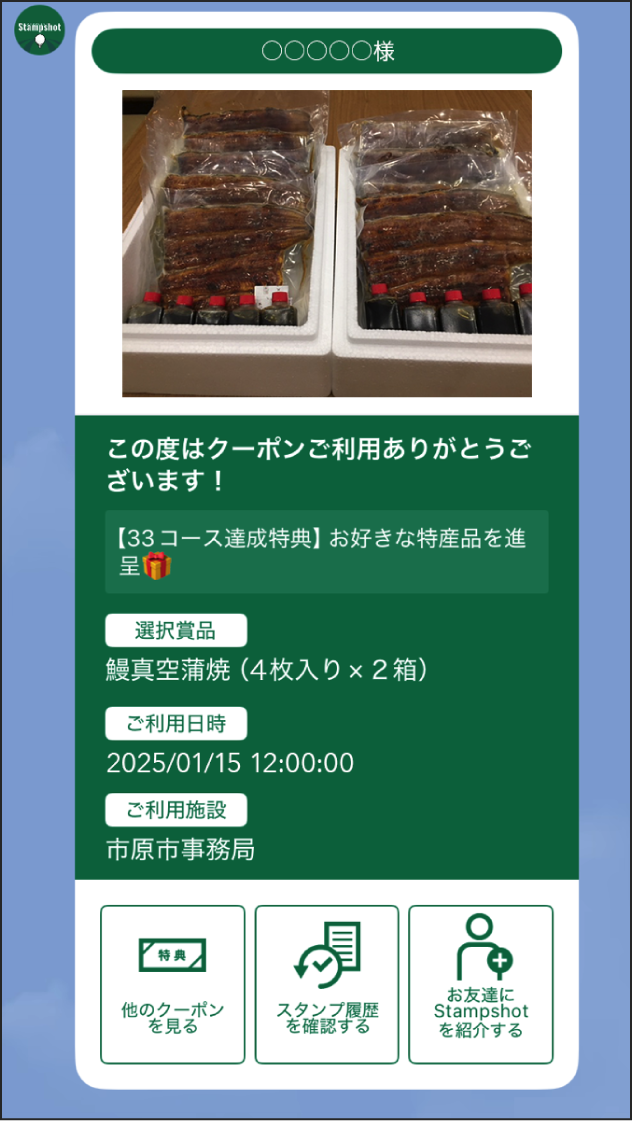Image resolution: width=632 pixels, height=1121 pixels.
Task: Tap お友達にStampshotを紹介する to refer a friend
Action: click(480, 984)
